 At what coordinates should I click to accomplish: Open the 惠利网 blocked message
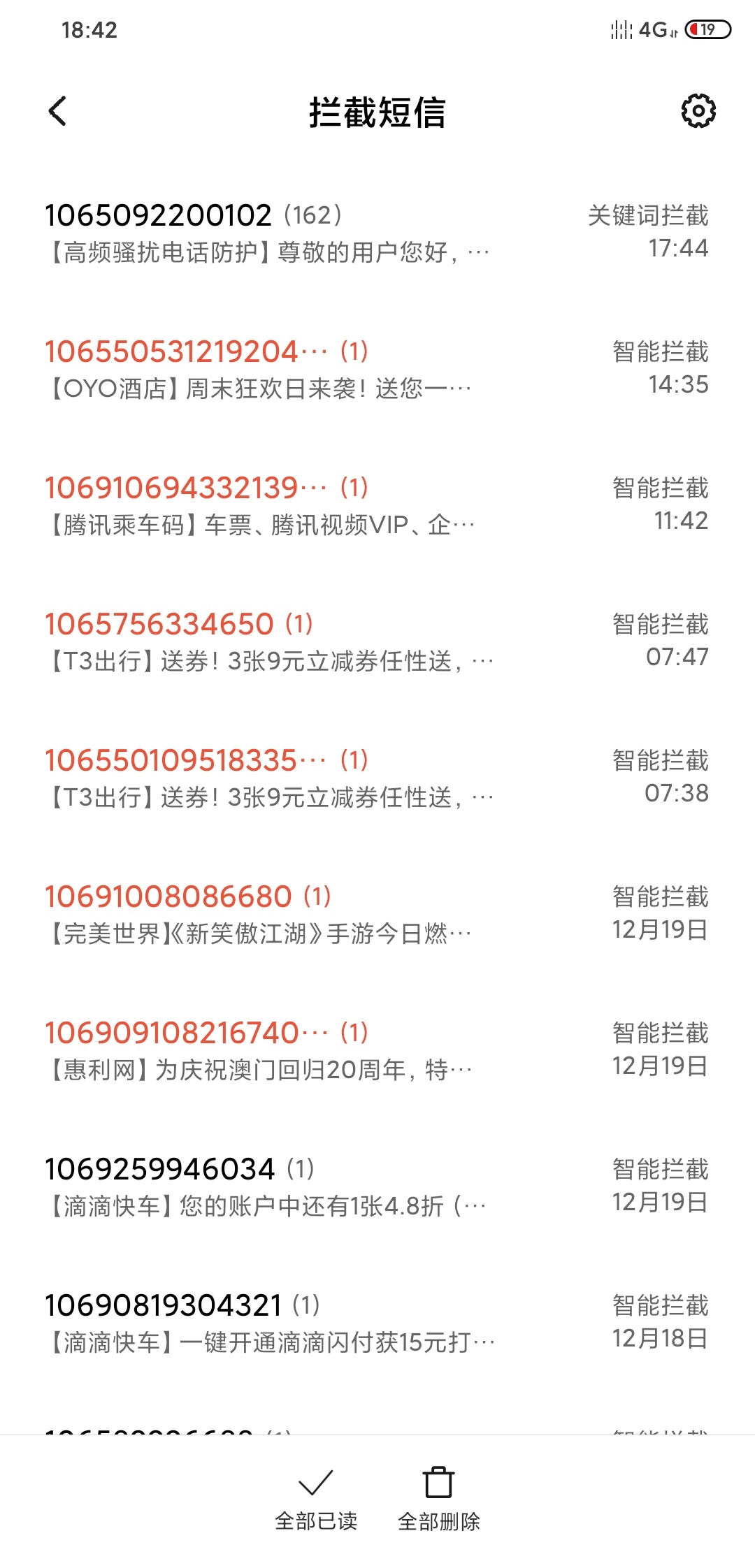click(377, 1050)
